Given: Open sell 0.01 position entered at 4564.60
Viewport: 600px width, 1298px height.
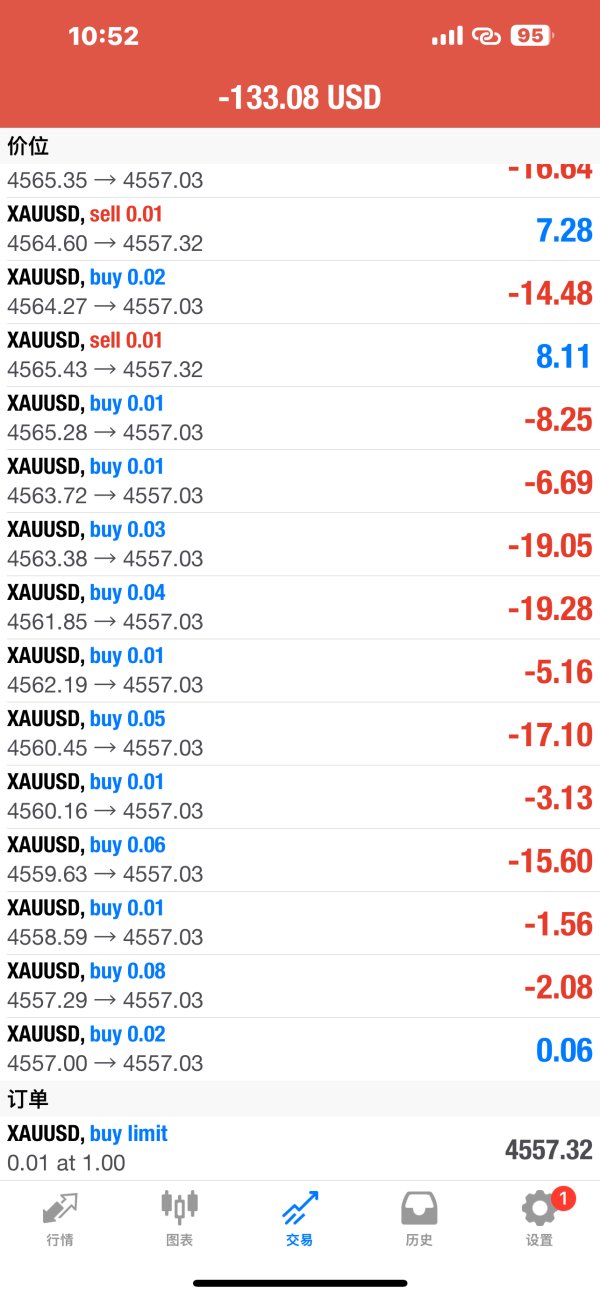Looking at the screenshot, I should pyautogui.click(x=300, y=229).
